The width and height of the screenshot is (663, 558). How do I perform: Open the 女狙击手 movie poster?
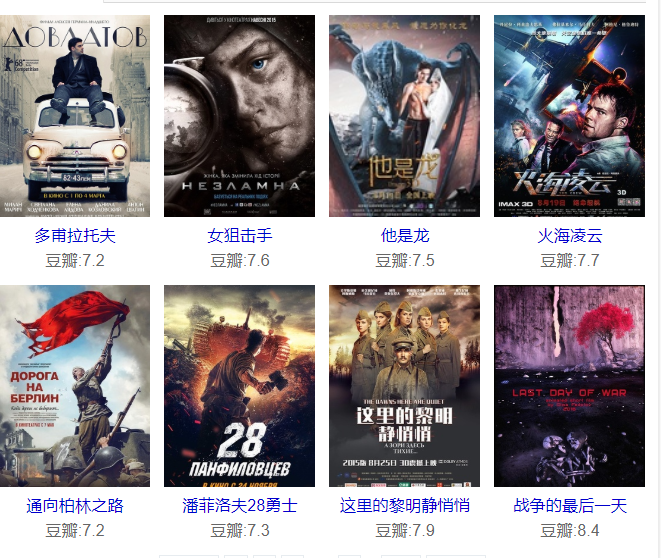[x=239, y=116]
